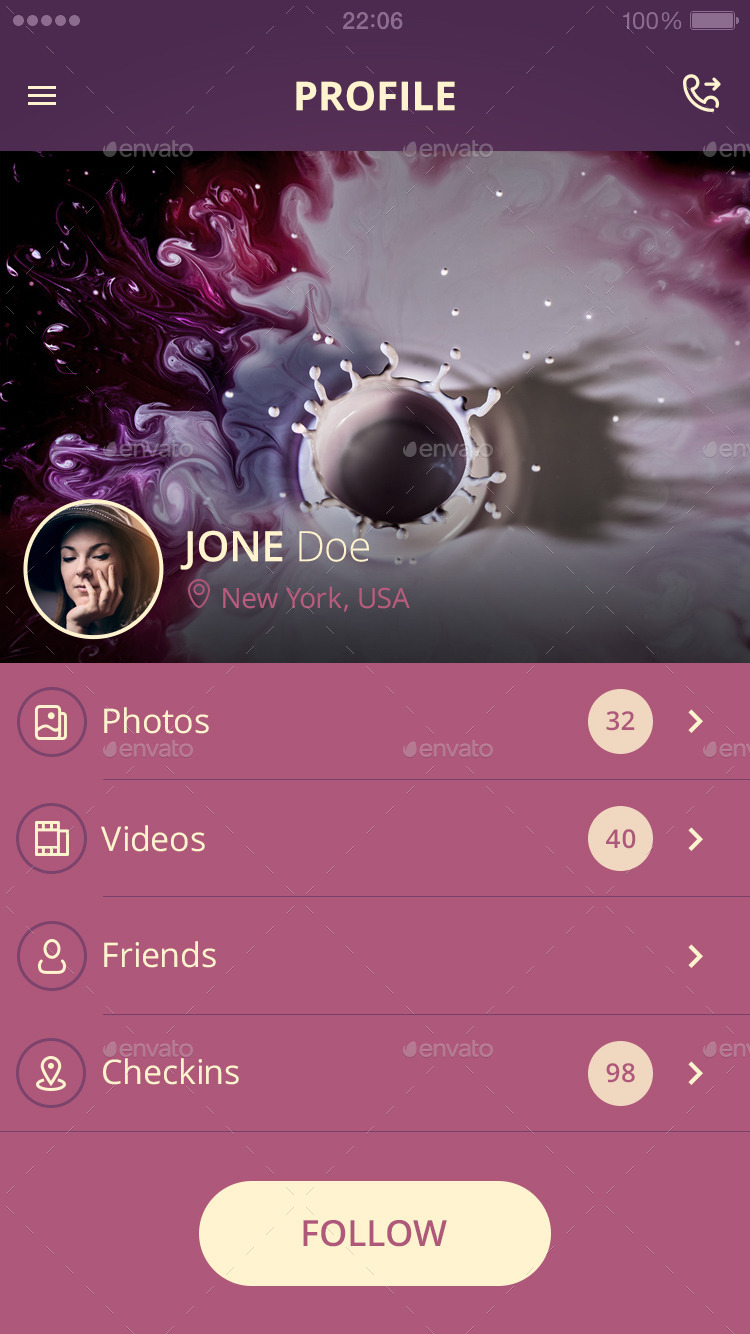Expand the Checkins row via its chevron
This screenshot has width=750, height=1334.
(694, 1073)
